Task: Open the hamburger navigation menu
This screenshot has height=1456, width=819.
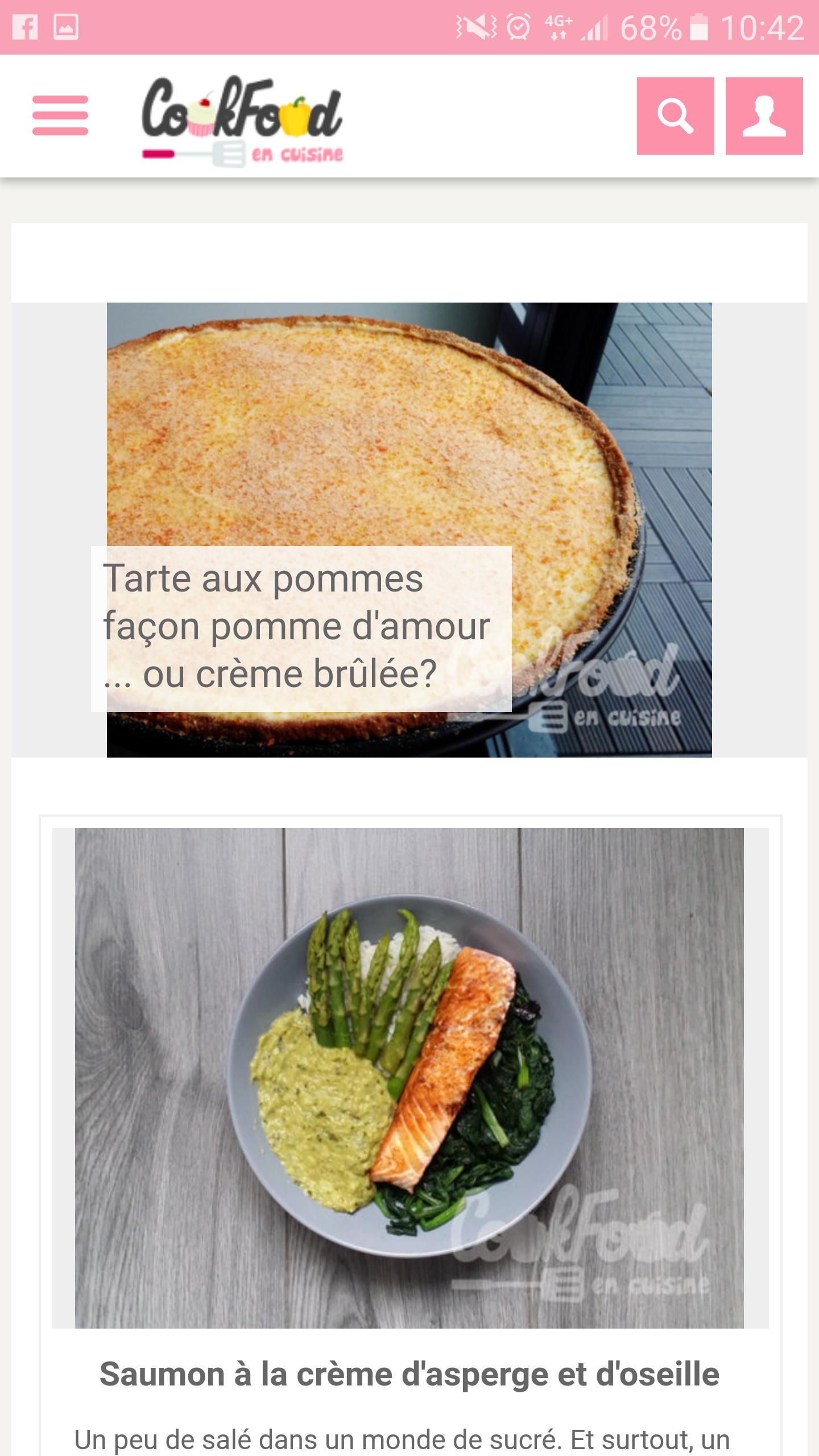Action: point(60,115)
